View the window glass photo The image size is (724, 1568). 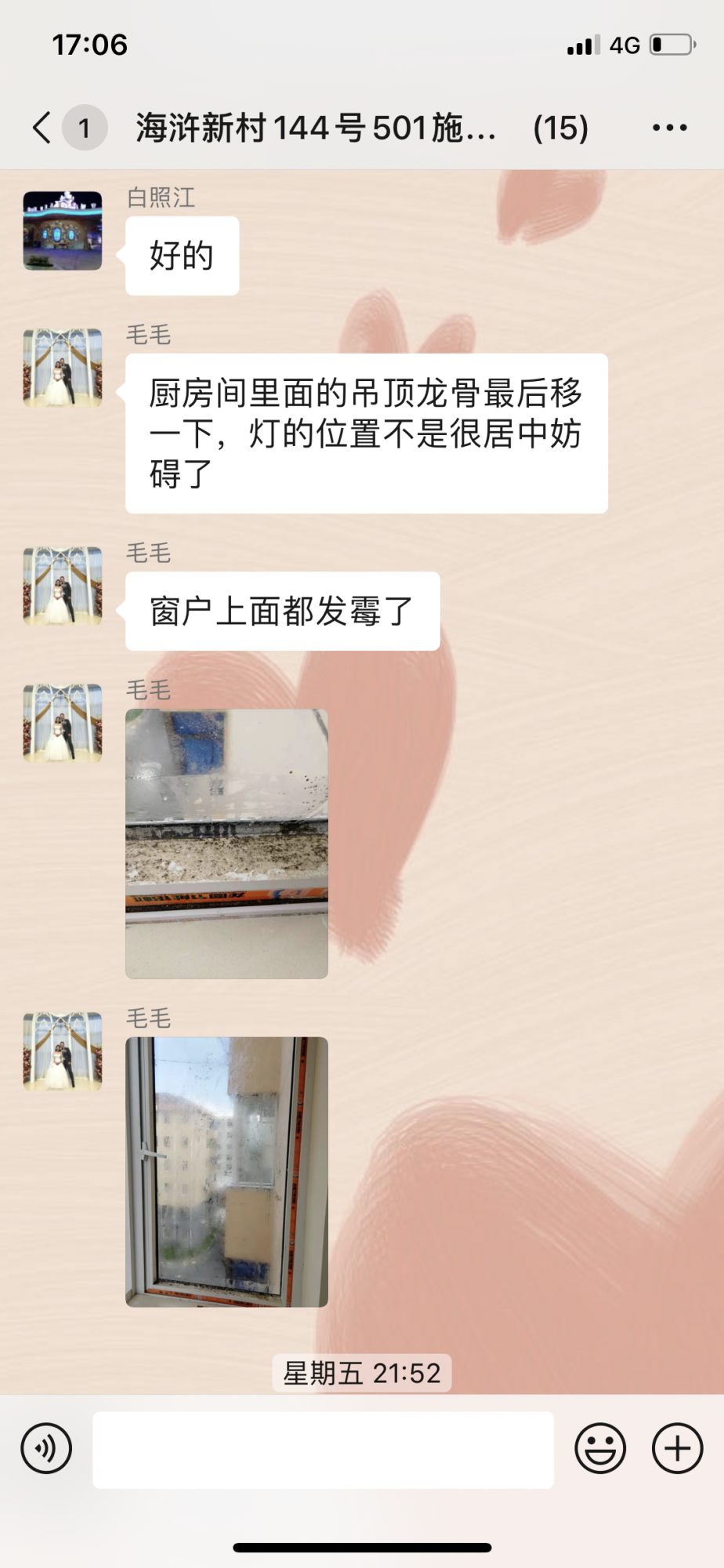(x=226, y=1171)
